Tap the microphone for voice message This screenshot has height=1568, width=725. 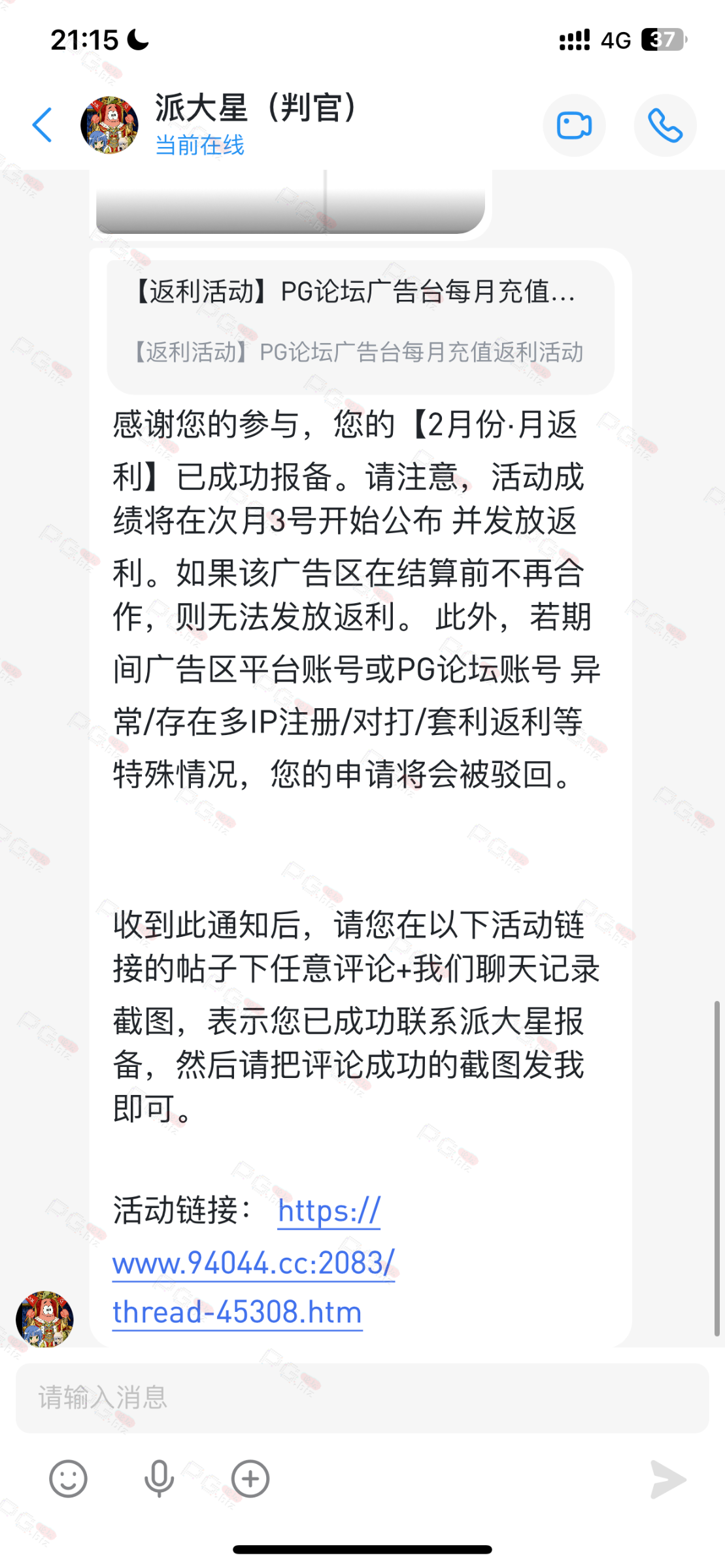click(159, 1478)
